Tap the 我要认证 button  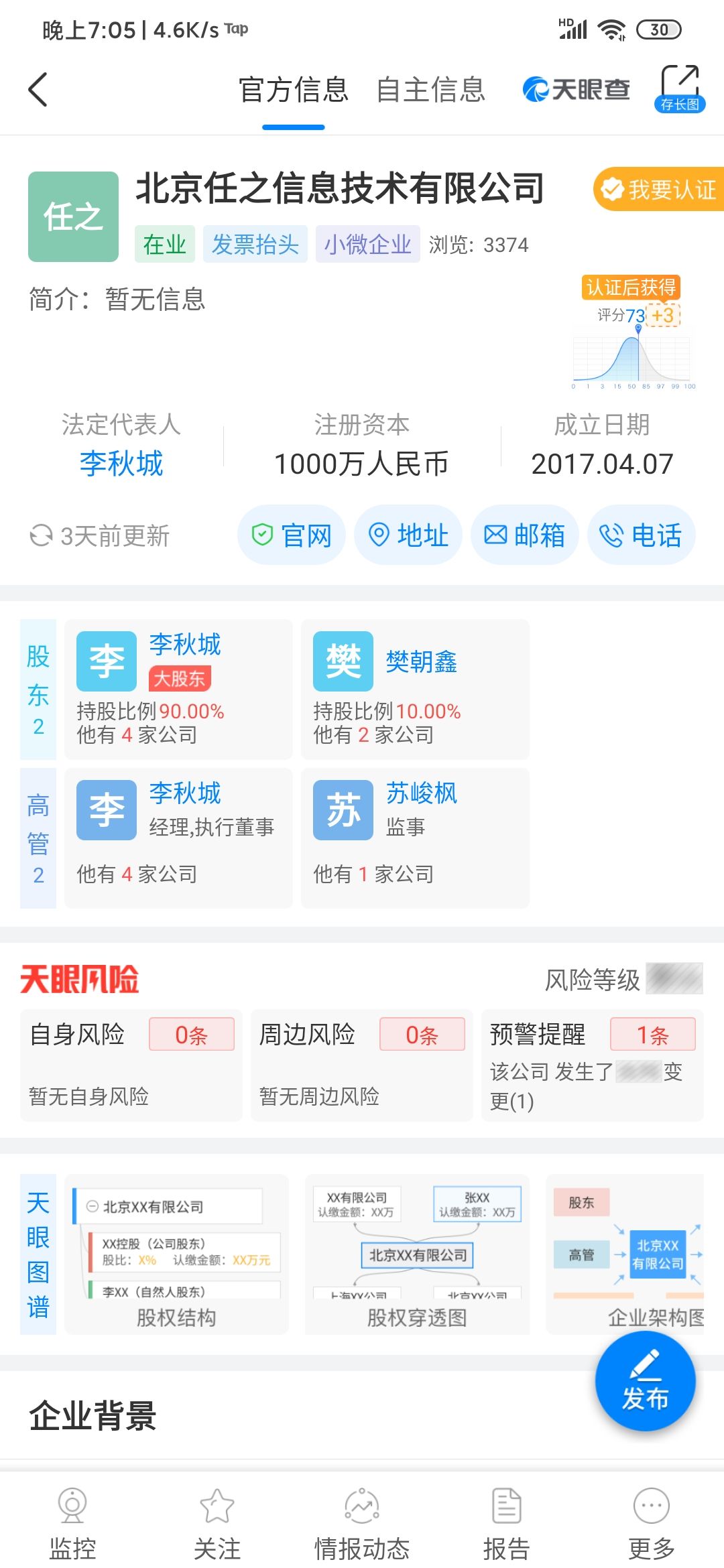(658, 189)
